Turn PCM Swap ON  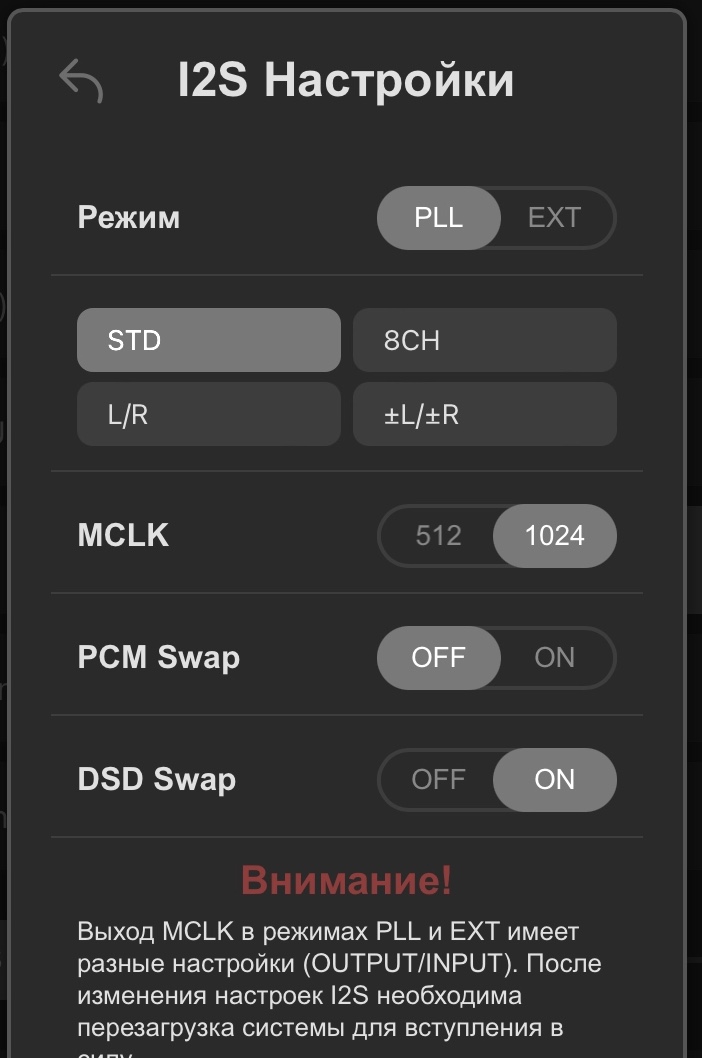[x=555, y=658]
